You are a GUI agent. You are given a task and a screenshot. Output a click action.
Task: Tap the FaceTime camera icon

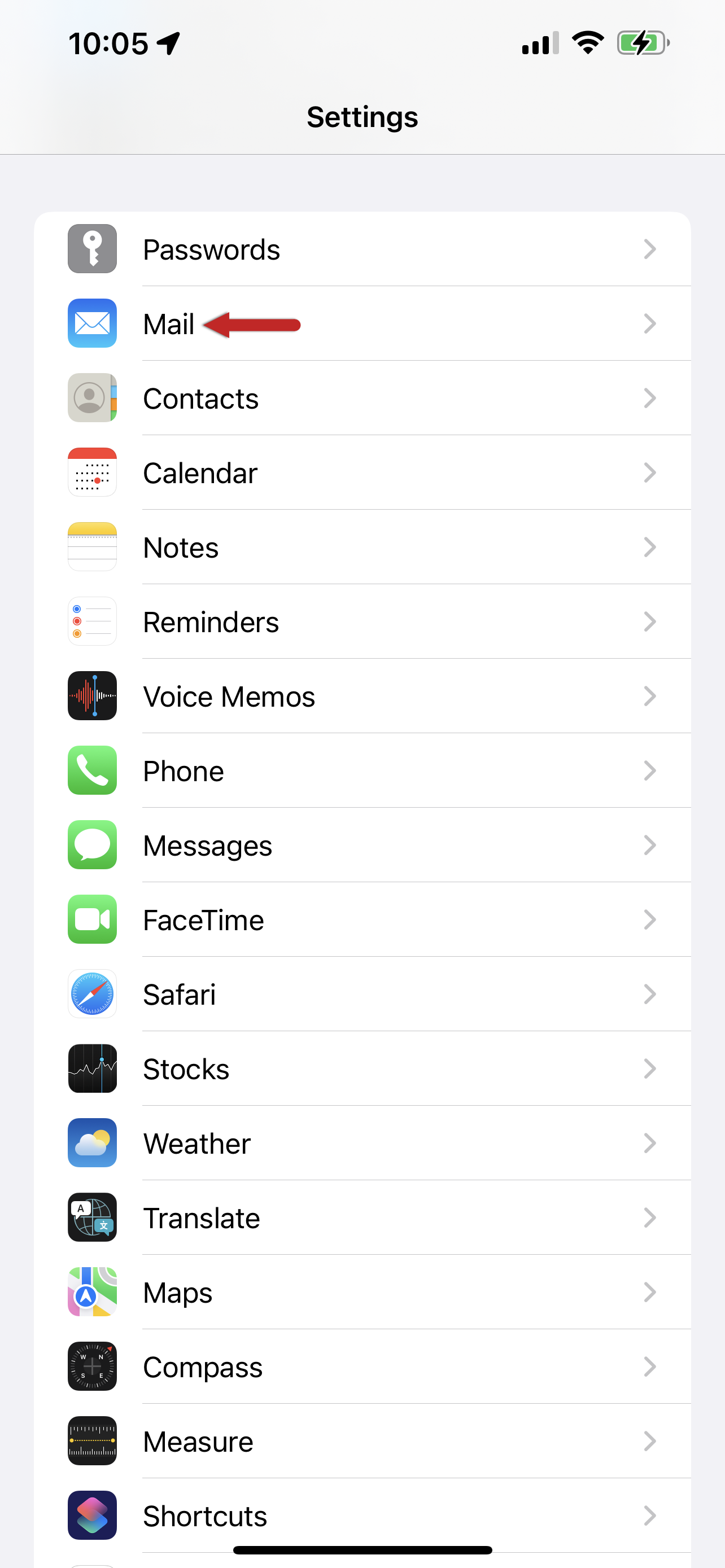[x=92, y=919]
